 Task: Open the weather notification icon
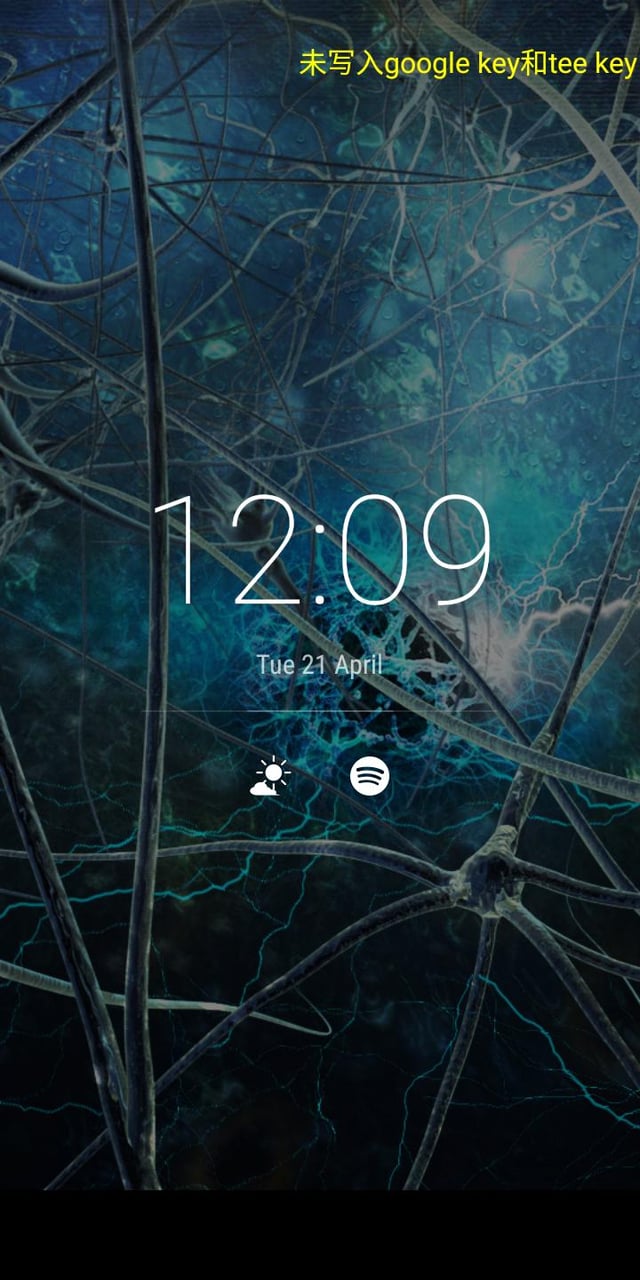tap(270, 776)
